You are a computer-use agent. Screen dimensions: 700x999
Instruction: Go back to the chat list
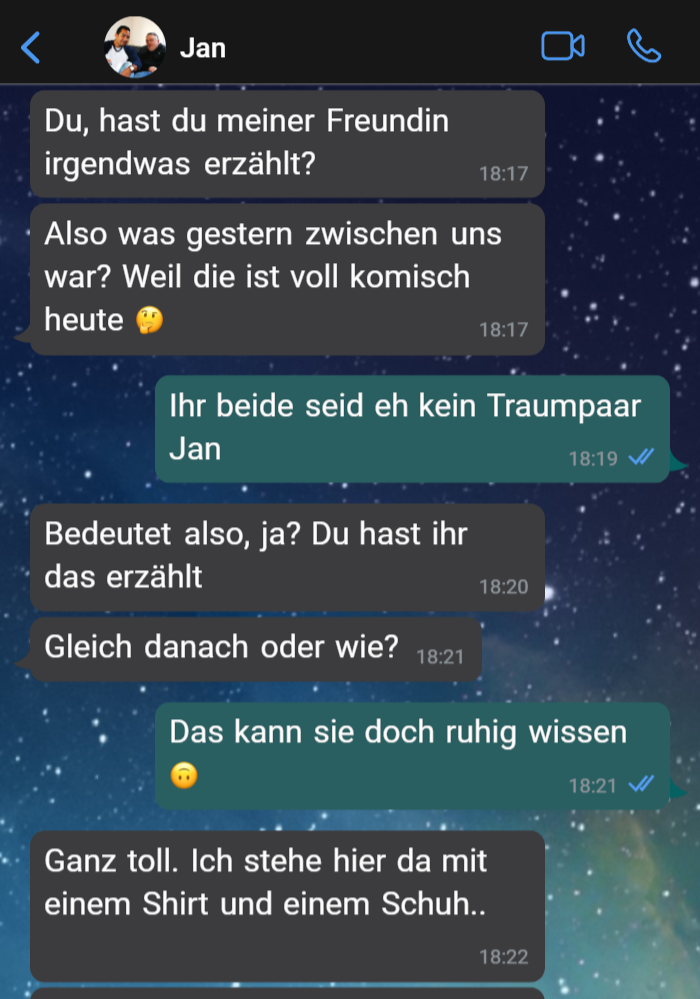[x=31, y=47]
